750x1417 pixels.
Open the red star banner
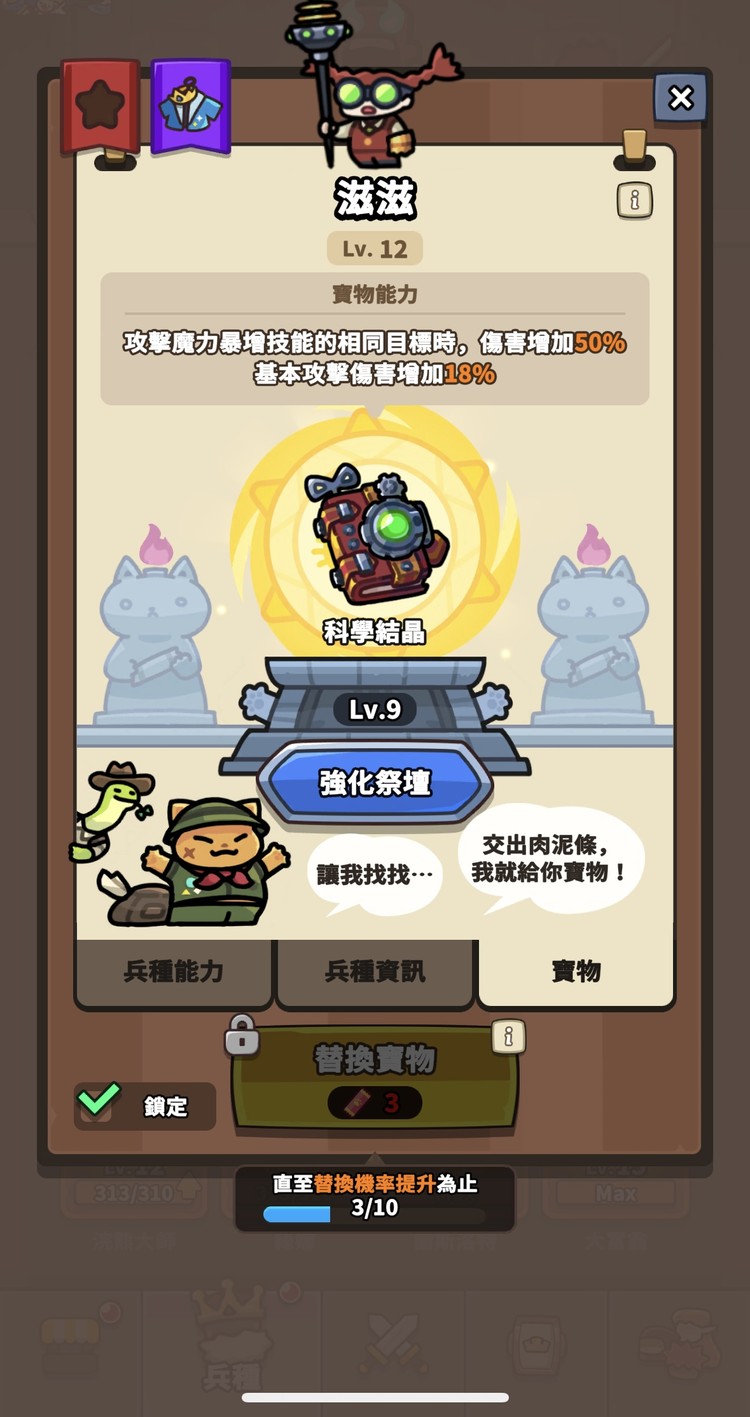[100, 107]
